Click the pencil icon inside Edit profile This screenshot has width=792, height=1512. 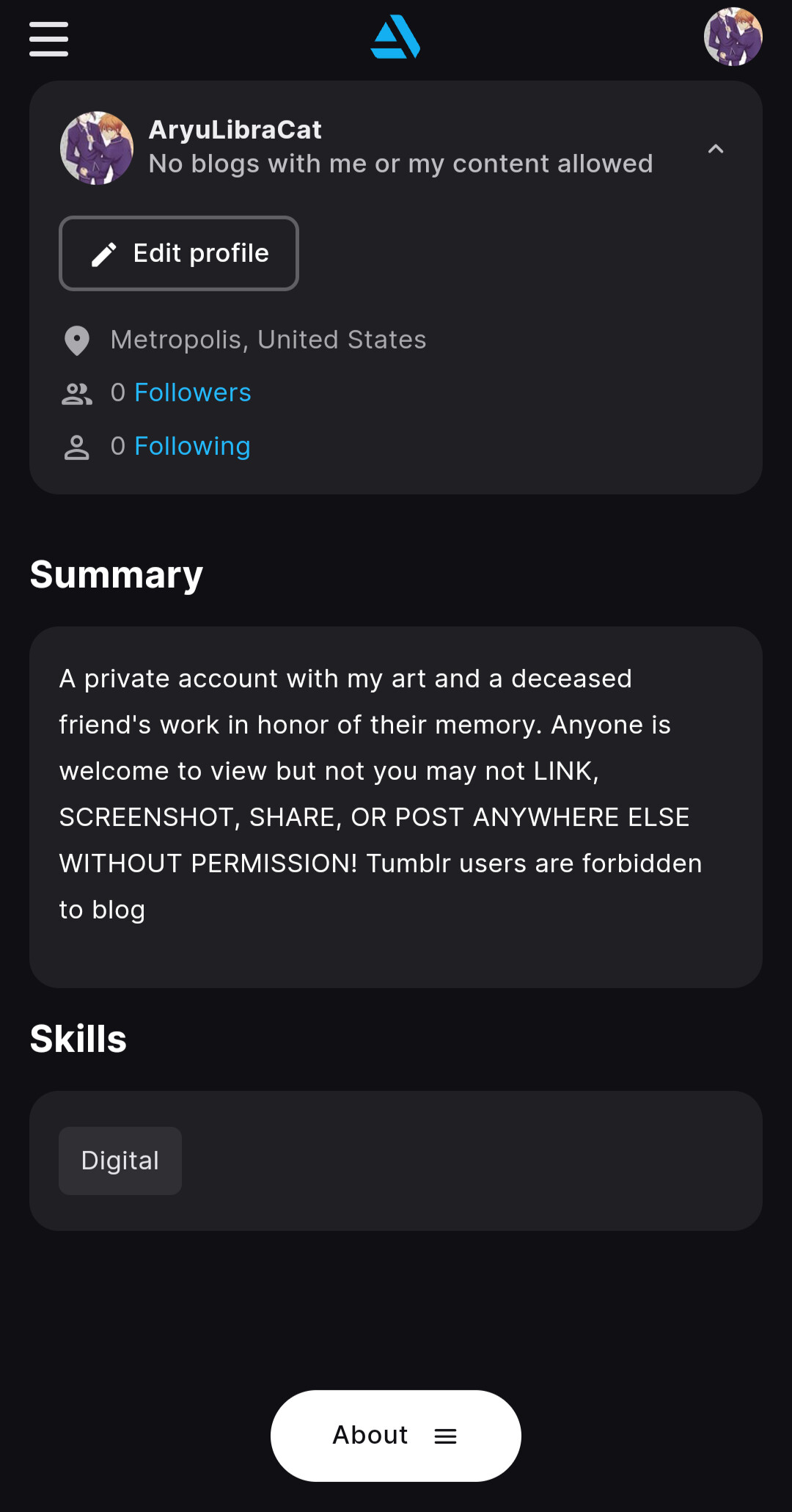103,253
